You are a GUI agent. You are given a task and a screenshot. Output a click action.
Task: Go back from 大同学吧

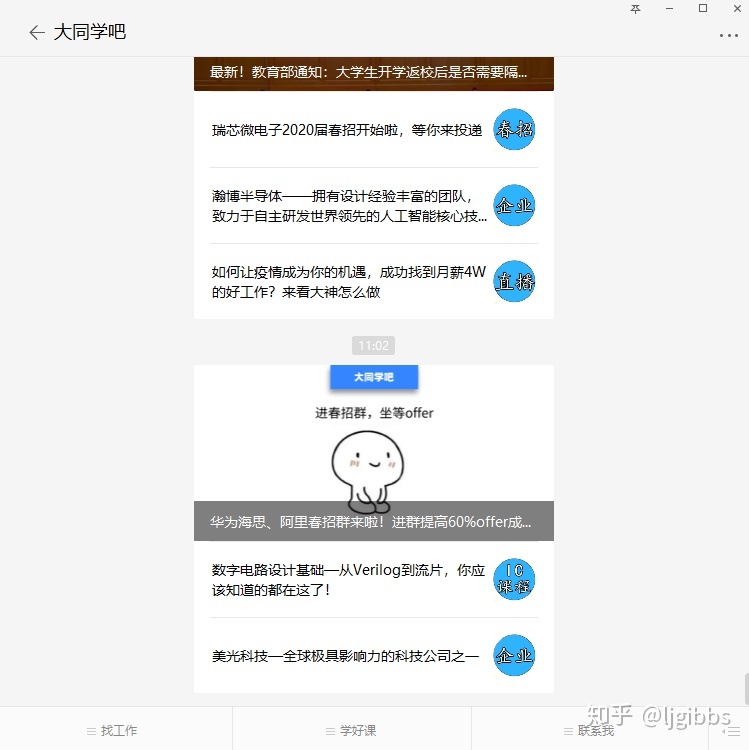37,32
